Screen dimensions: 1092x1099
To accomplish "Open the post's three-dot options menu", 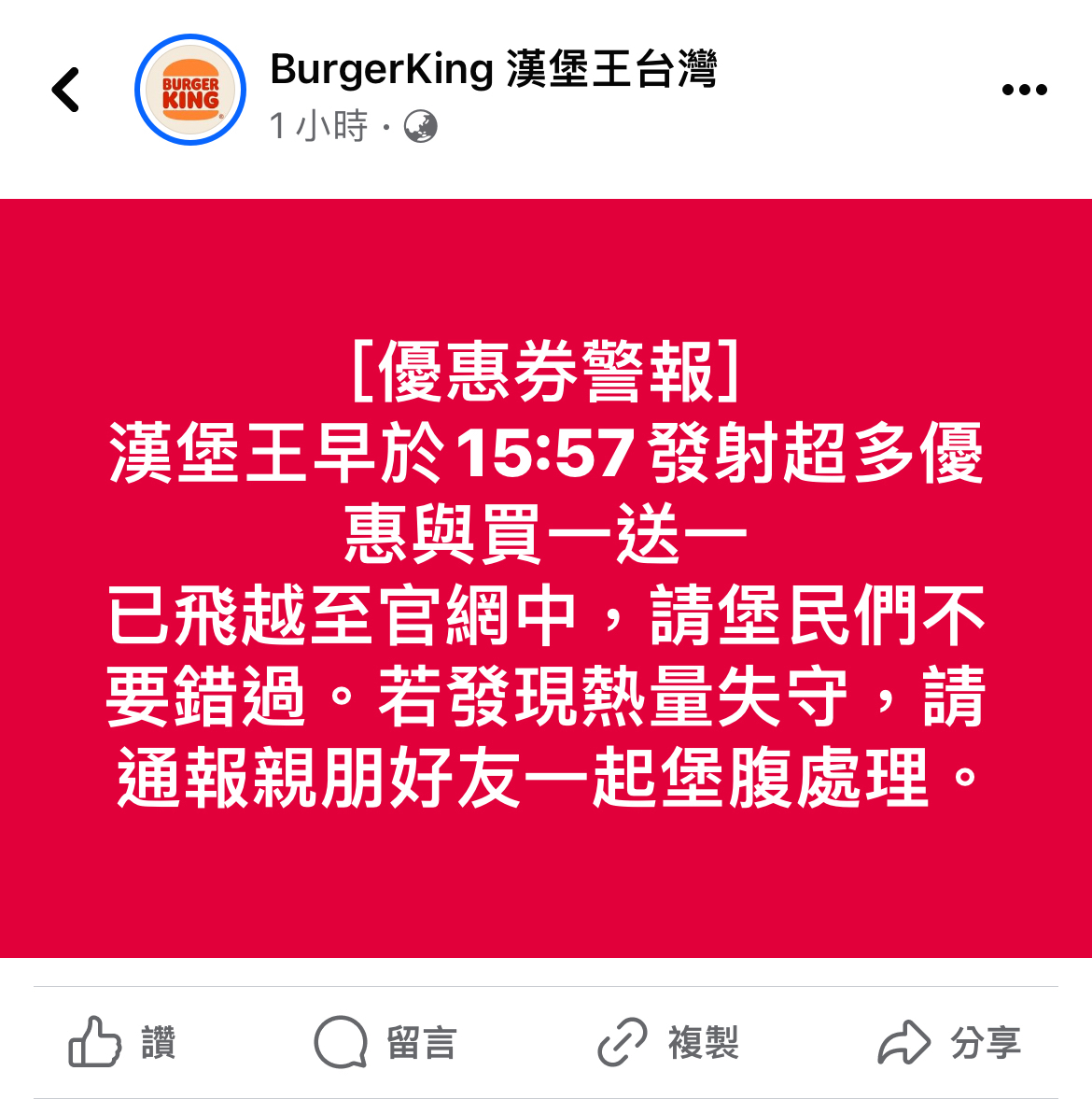I will click(x=1024, y=90).
